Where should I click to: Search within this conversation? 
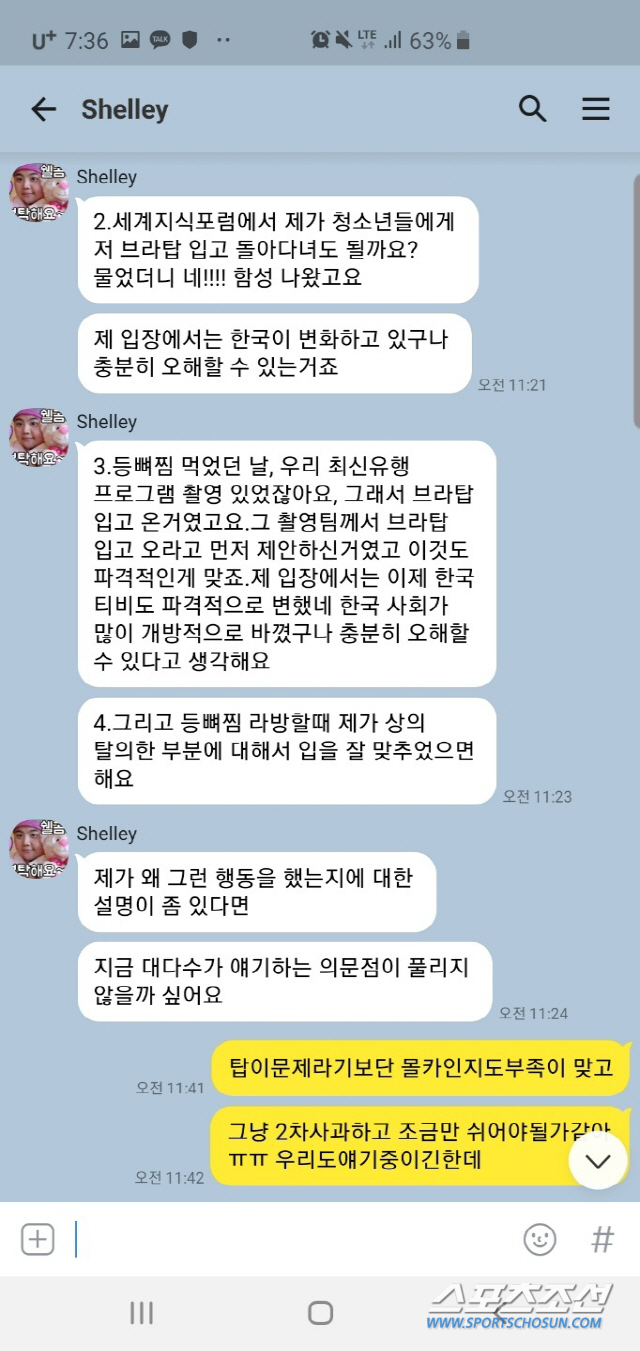pyautogui.click(x=532, y=109)
